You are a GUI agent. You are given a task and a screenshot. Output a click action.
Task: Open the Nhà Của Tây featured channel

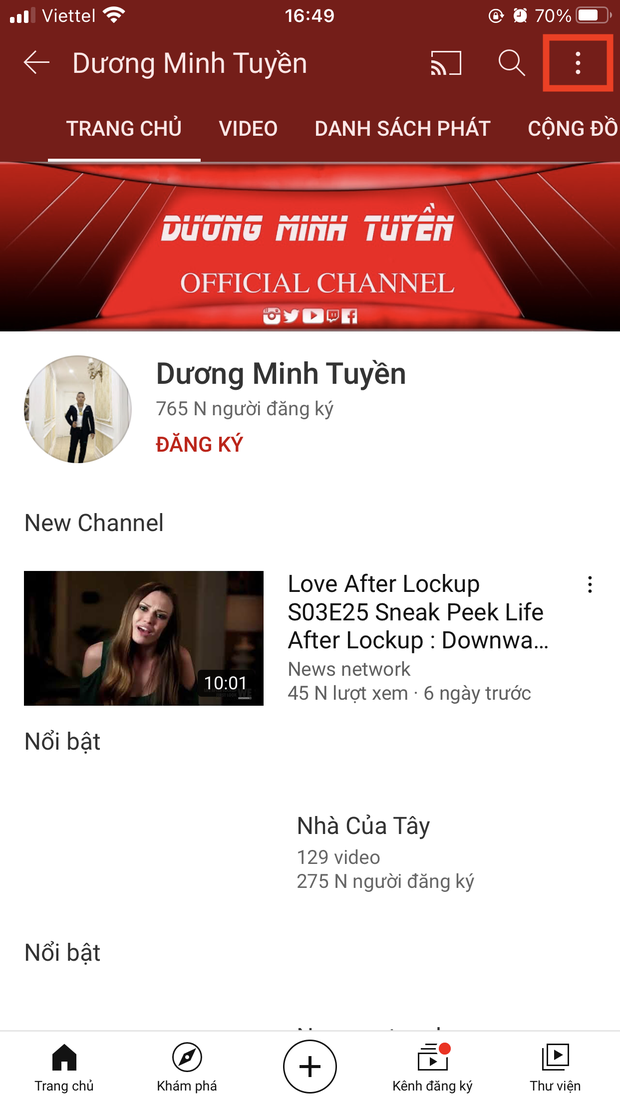click(363, 827)
